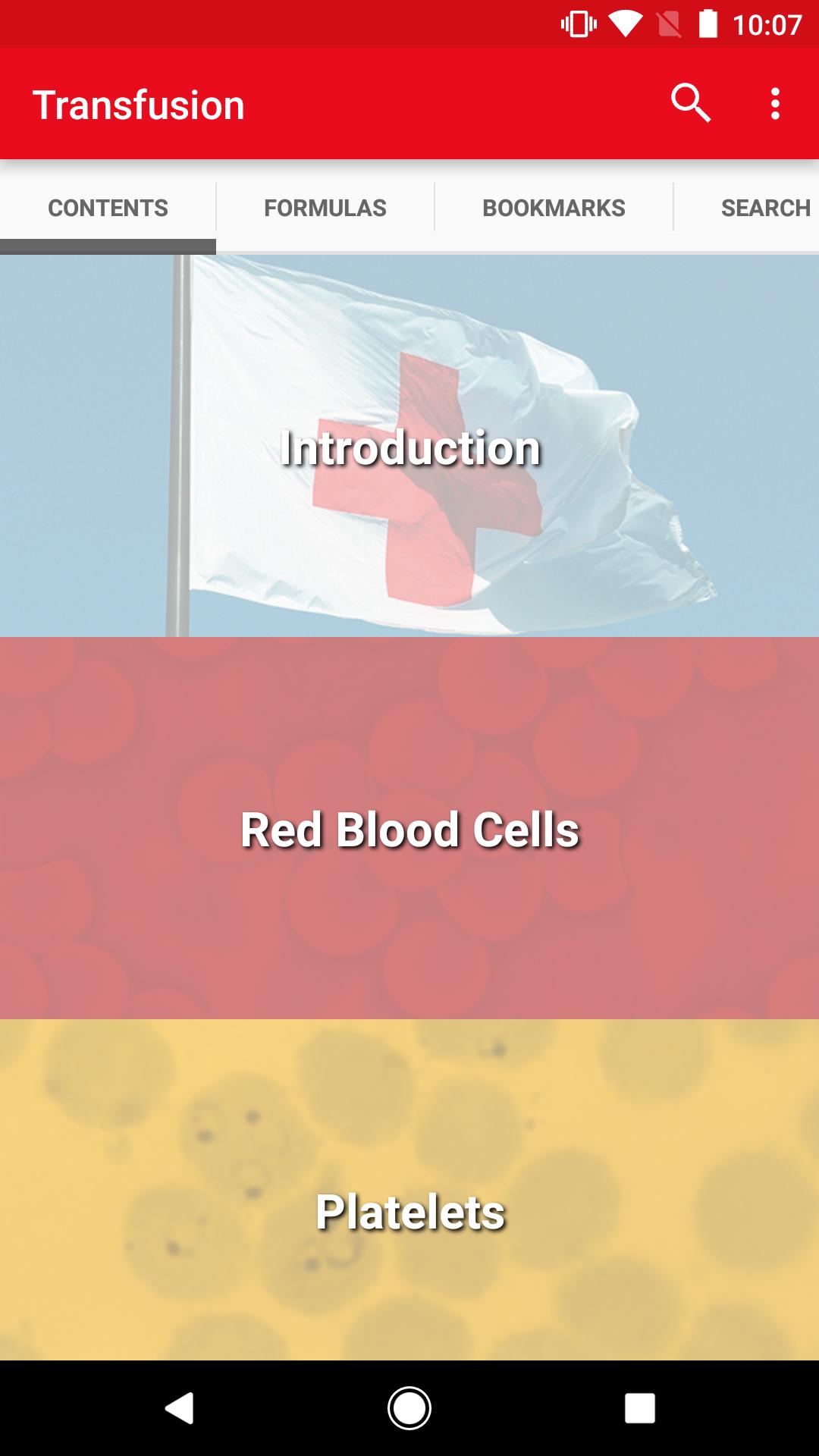Go to the home screen

coord(409,1408)
